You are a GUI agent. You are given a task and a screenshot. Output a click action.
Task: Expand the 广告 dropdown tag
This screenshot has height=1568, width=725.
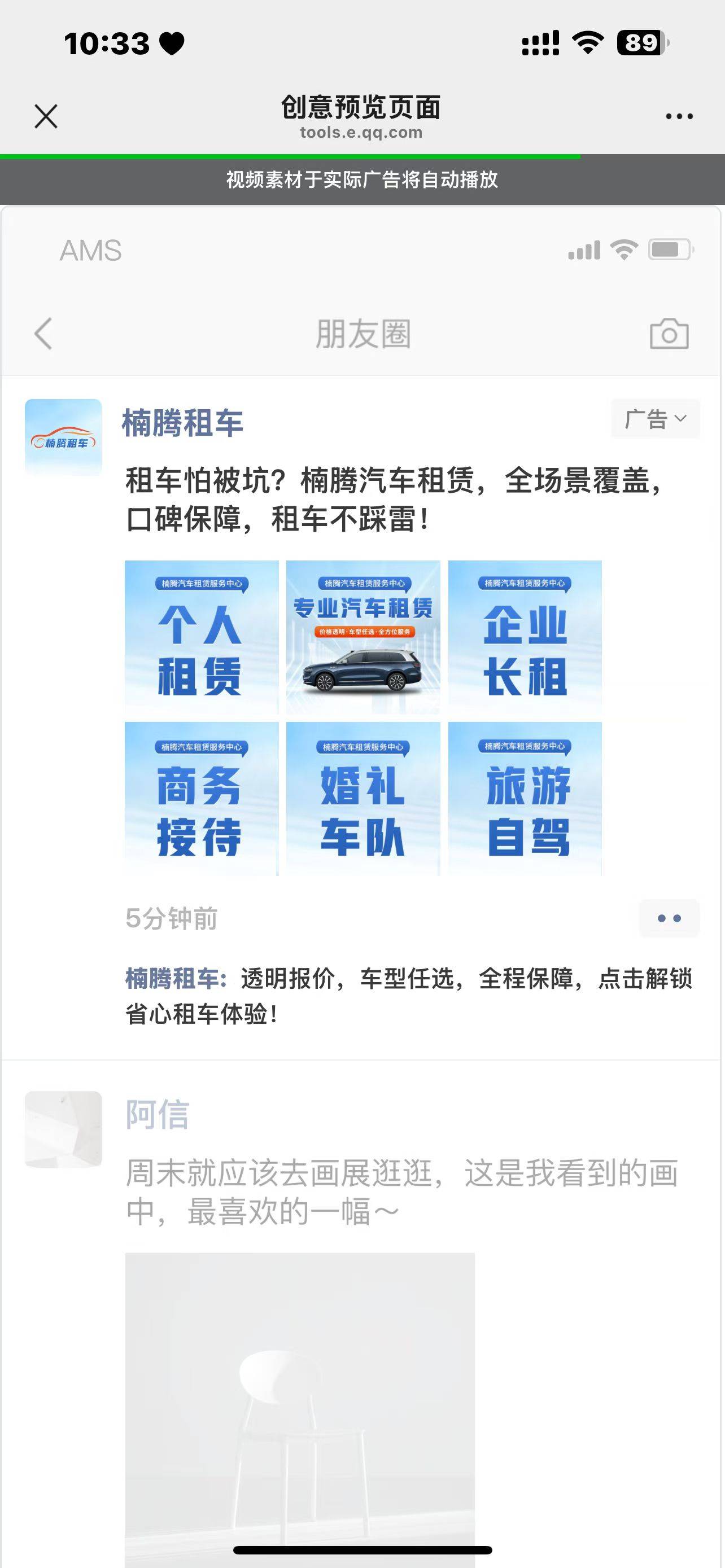click(655, 419)
